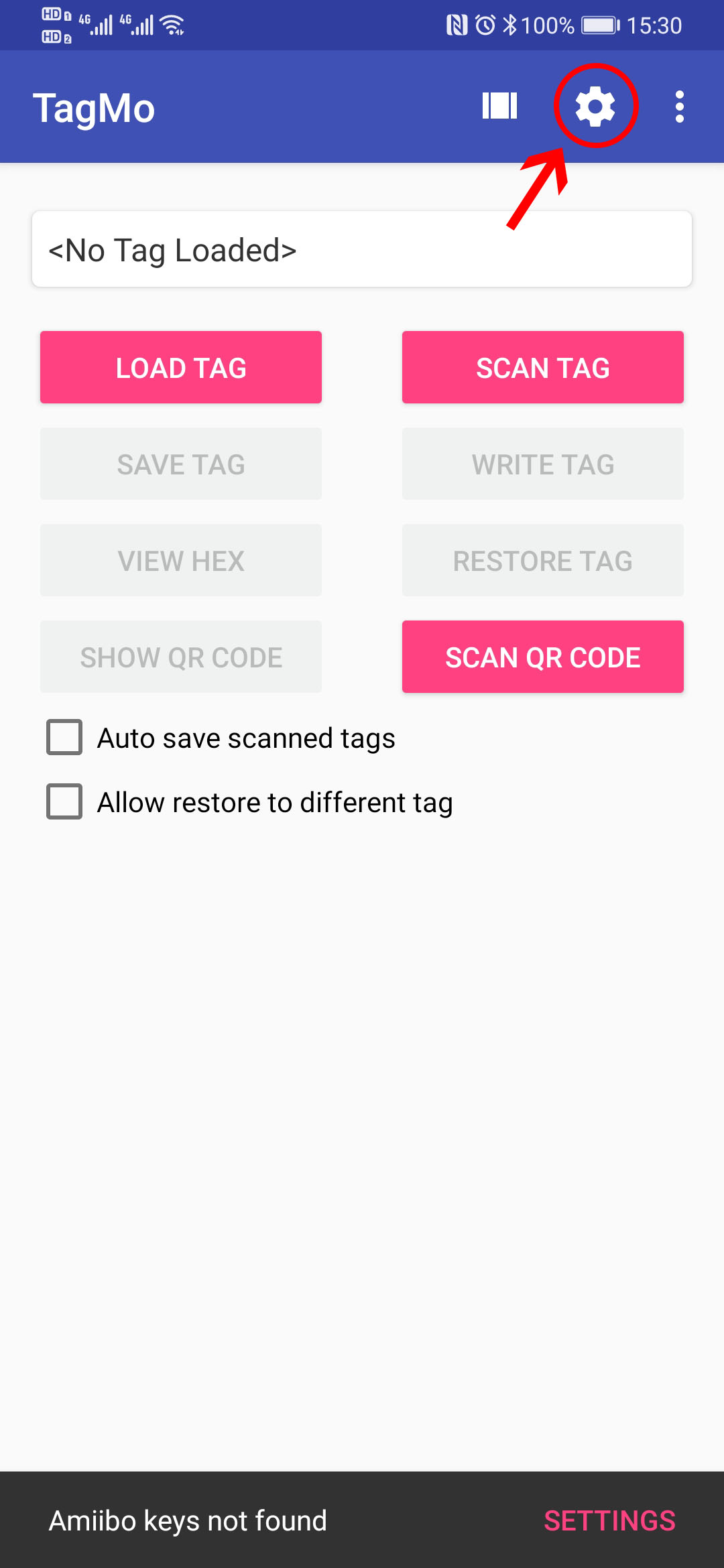
Task: Tap the disabled WRITE TAG button
Action: point(542,464)
